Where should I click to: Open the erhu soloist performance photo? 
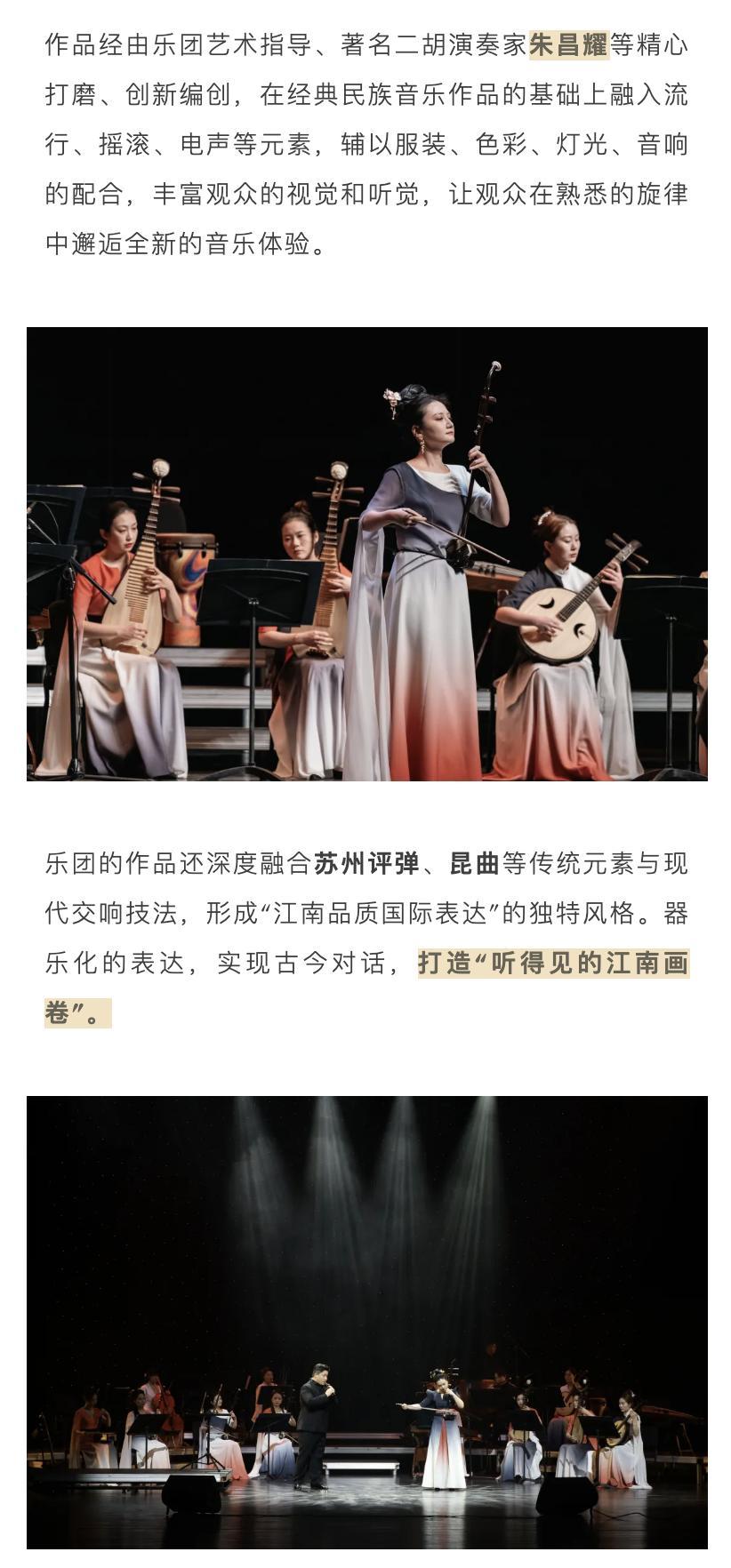[x=366, y=553]
